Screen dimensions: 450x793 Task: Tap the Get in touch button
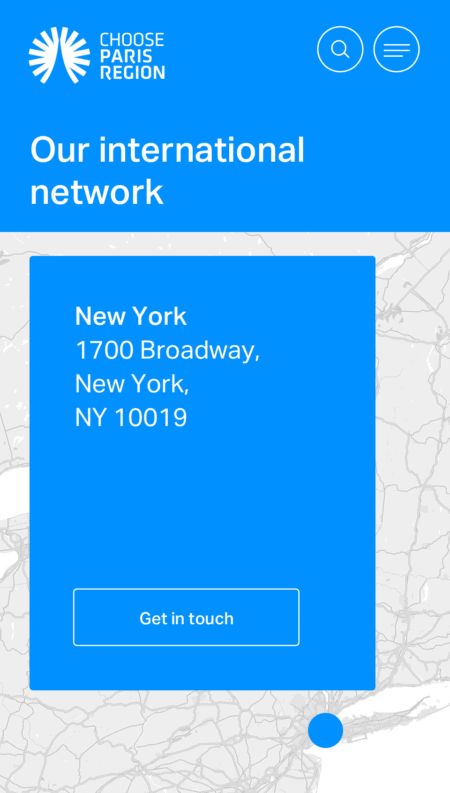click(x=186, y=617)
